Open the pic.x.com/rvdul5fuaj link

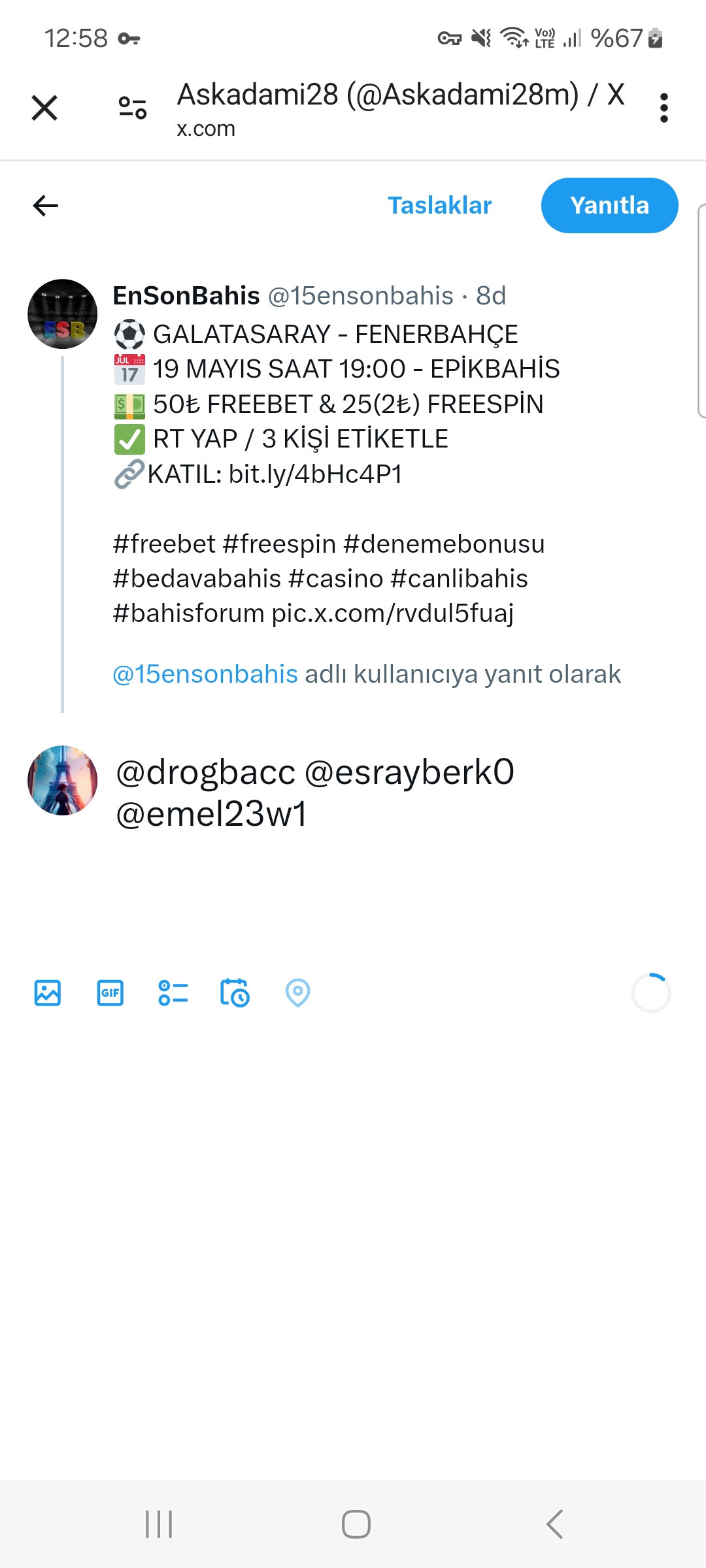pyautogui.click(x=392, y=613)
